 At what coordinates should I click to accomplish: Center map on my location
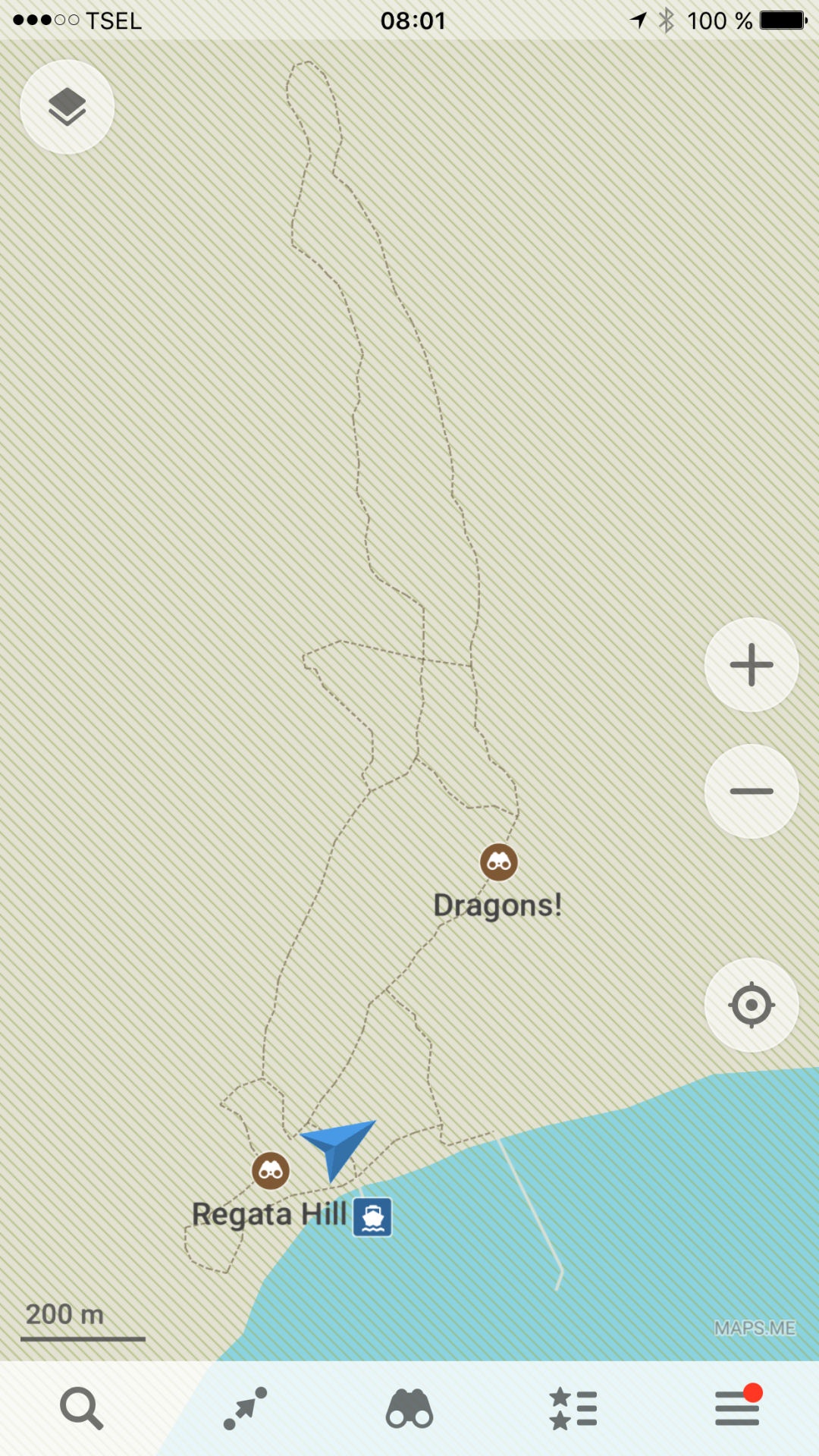[751, 1005]
